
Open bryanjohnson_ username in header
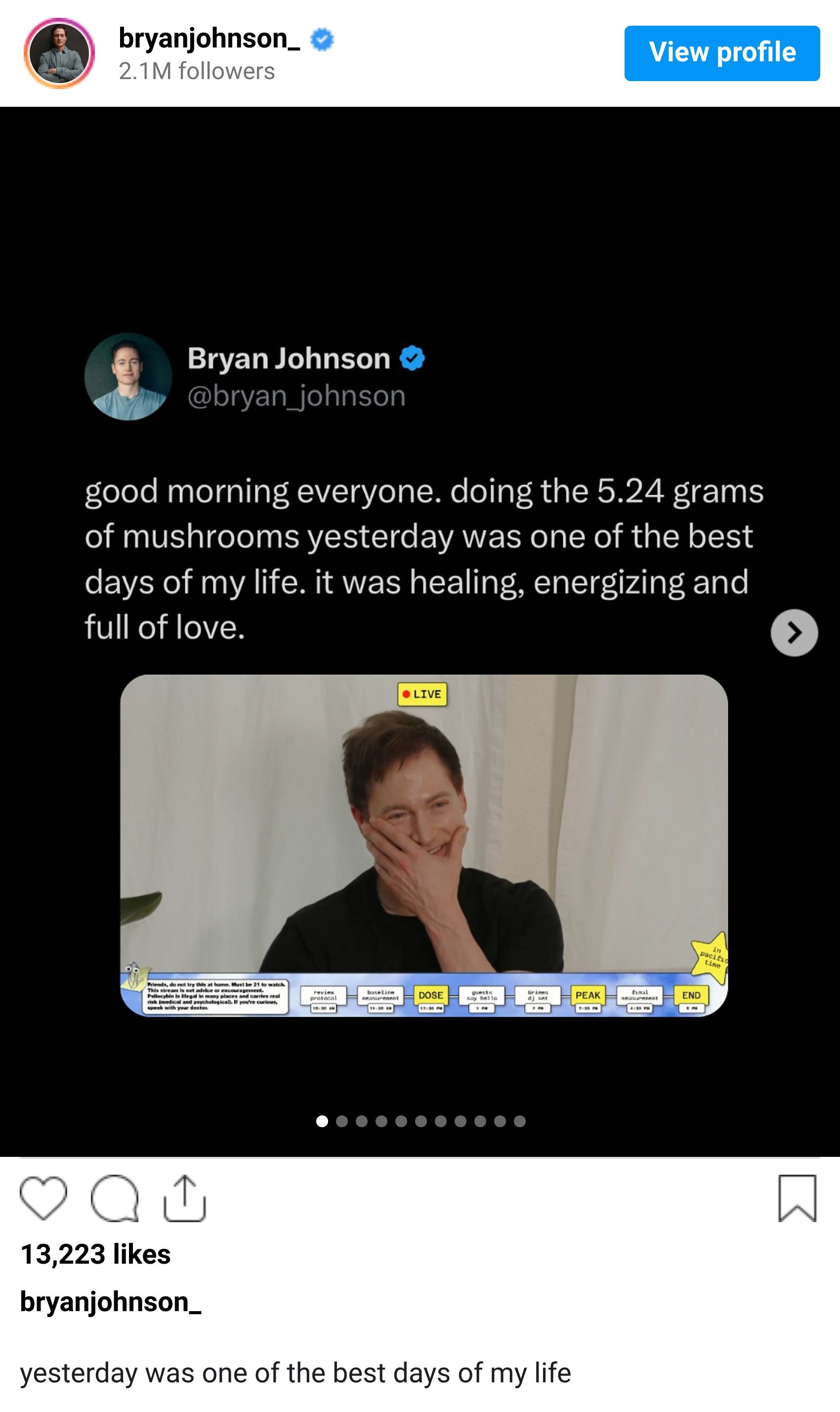(209, 39)
